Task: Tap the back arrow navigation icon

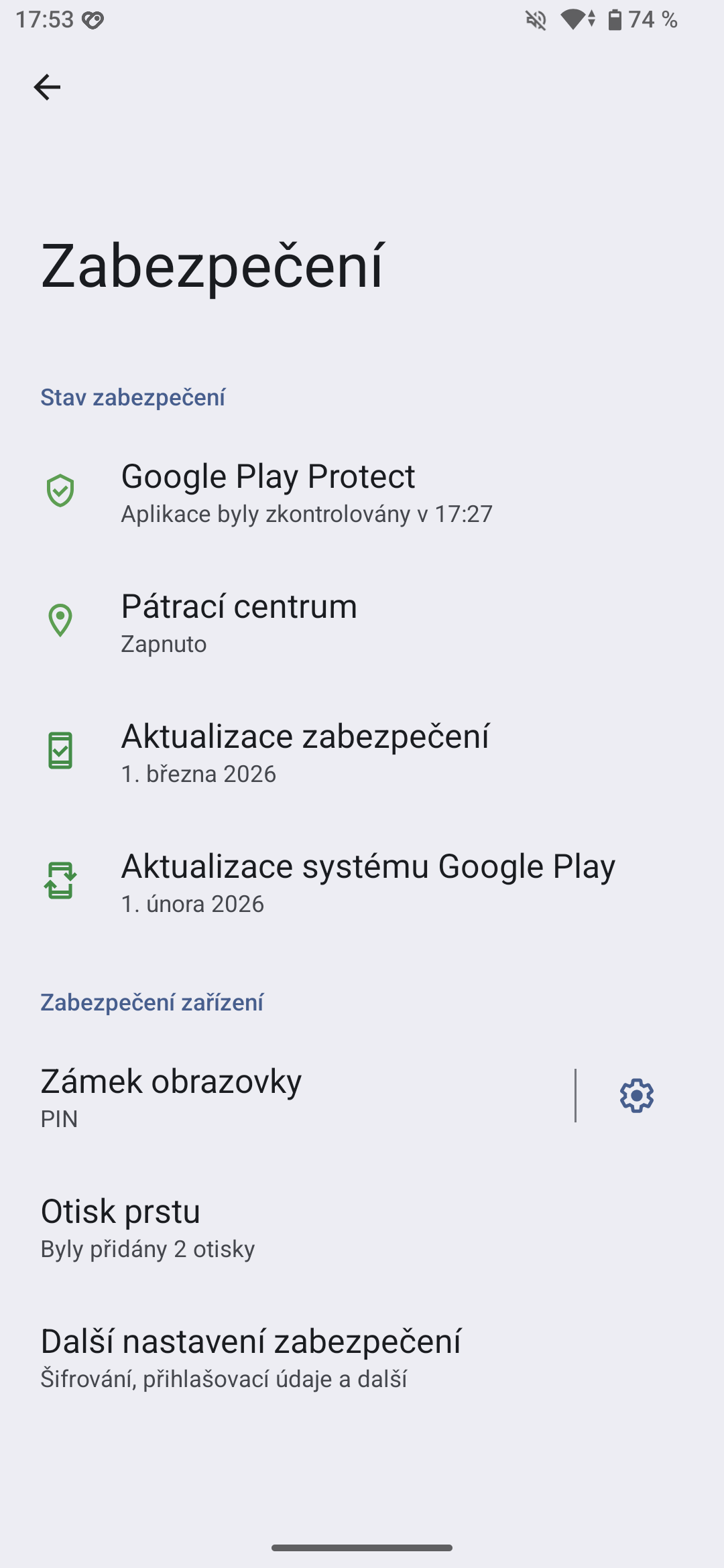Action: pos(47,87)
